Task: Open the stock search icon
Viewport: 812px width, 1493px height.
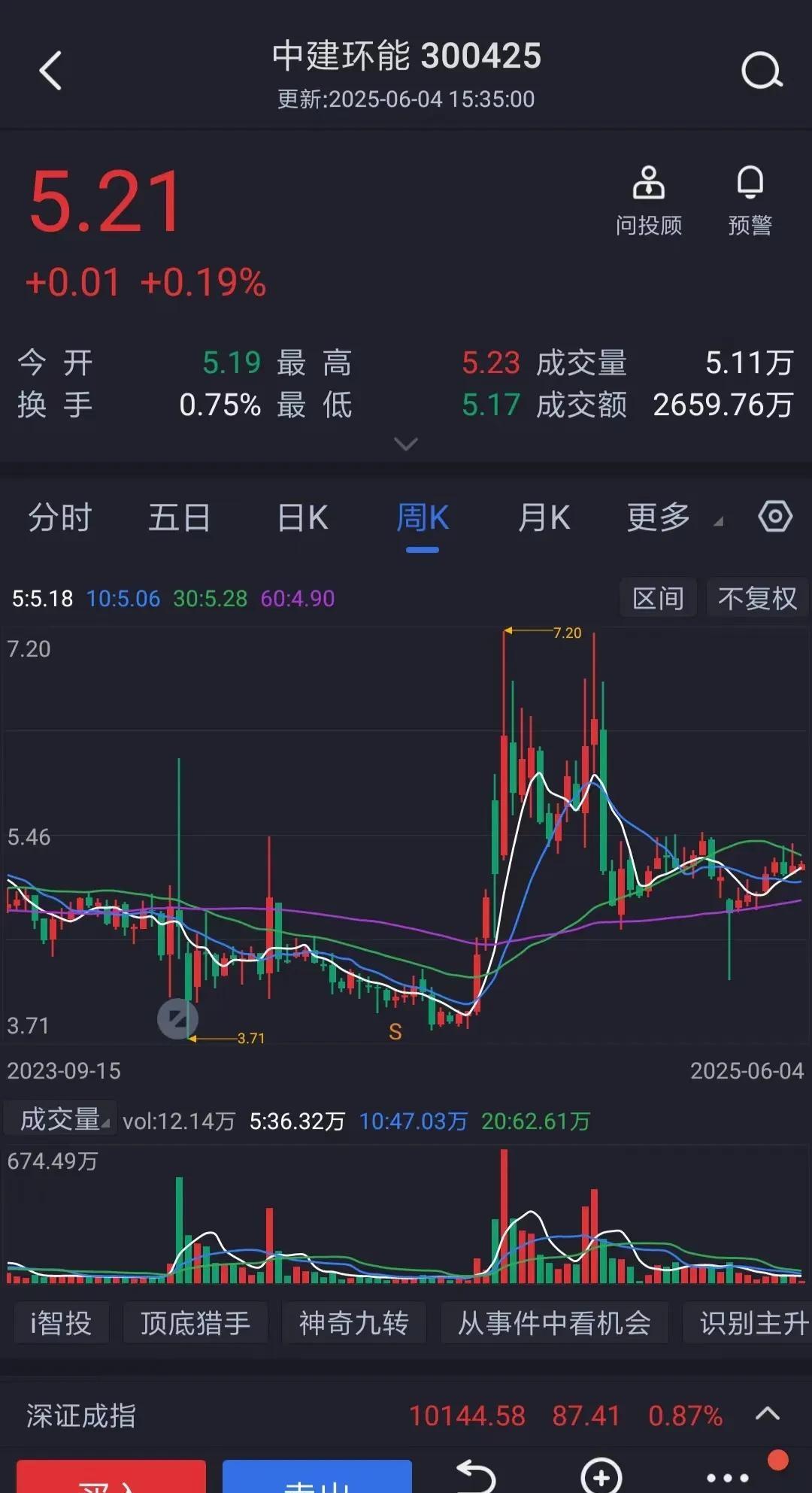Action: coord(762,71)
